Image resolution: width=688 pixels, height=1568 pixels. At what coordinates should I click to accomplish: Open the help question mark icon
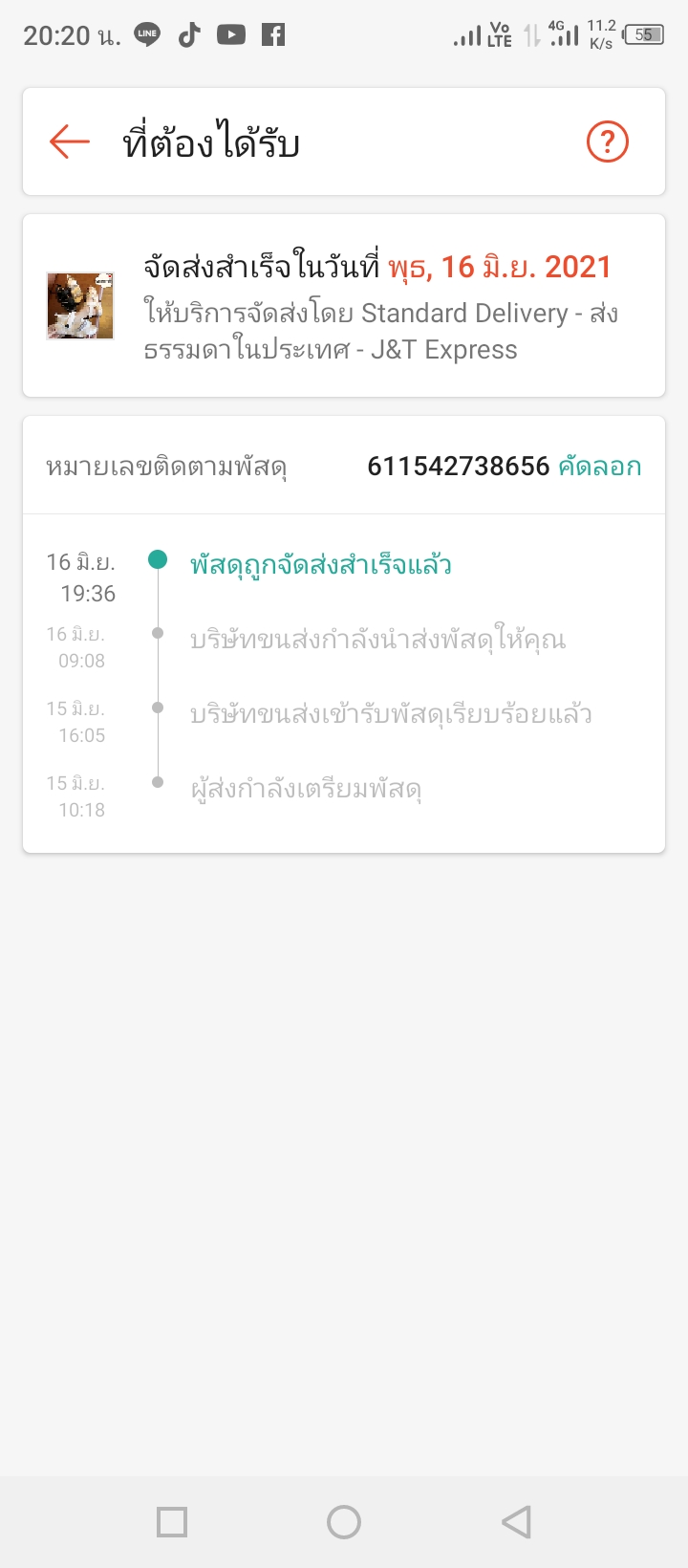tap(607, 142)
